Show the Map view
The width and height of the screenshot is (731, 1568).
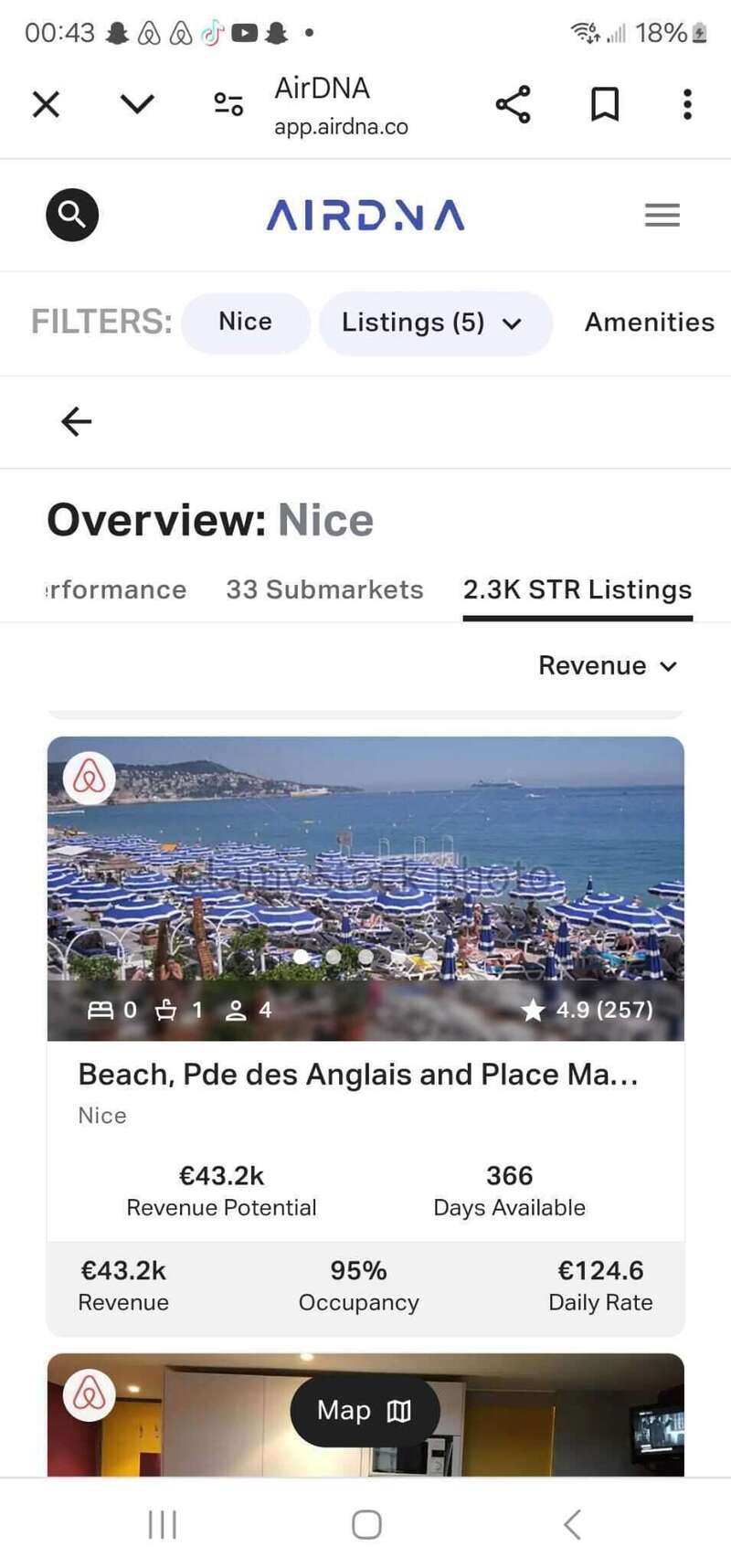click(x=365, y=1411)
